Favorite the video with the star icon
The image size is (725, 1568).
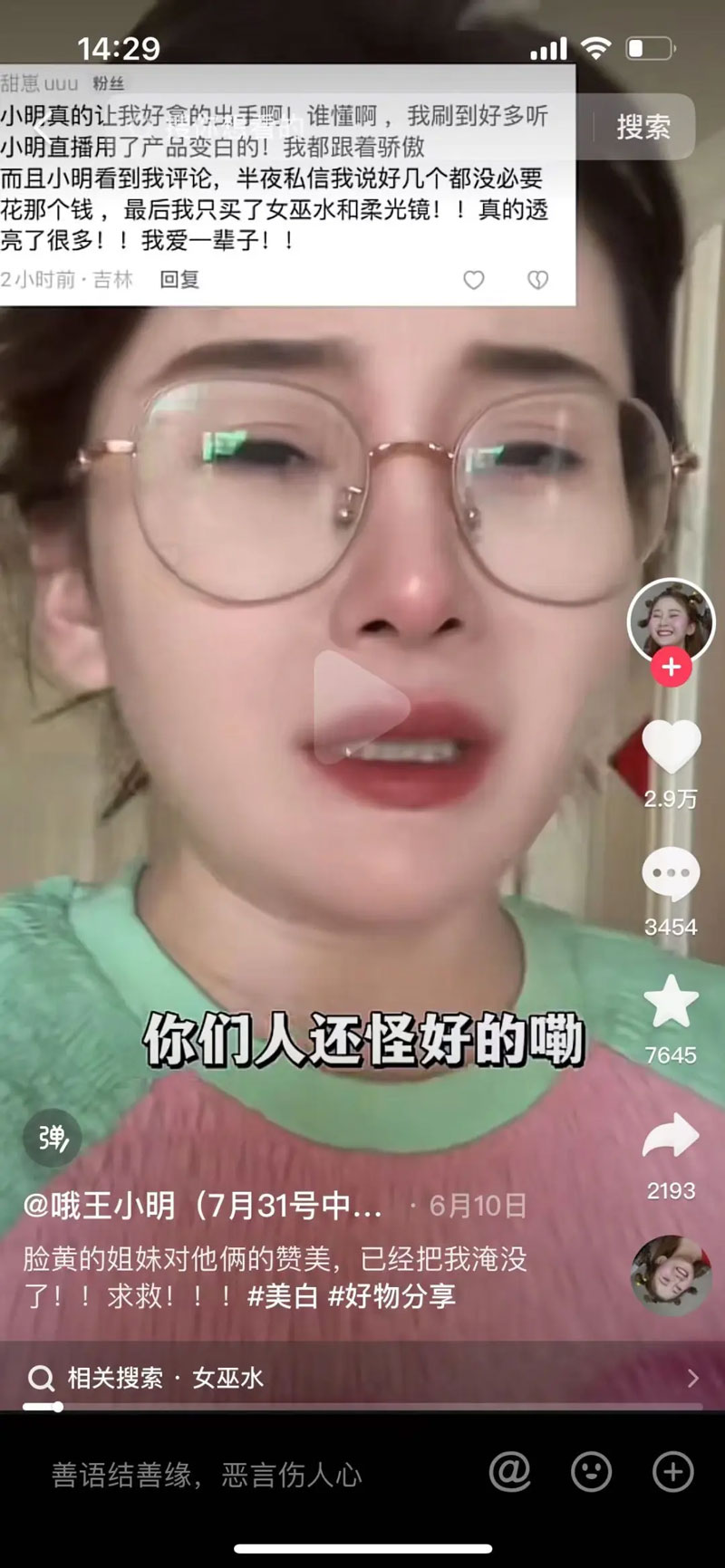pos(671,1002)
